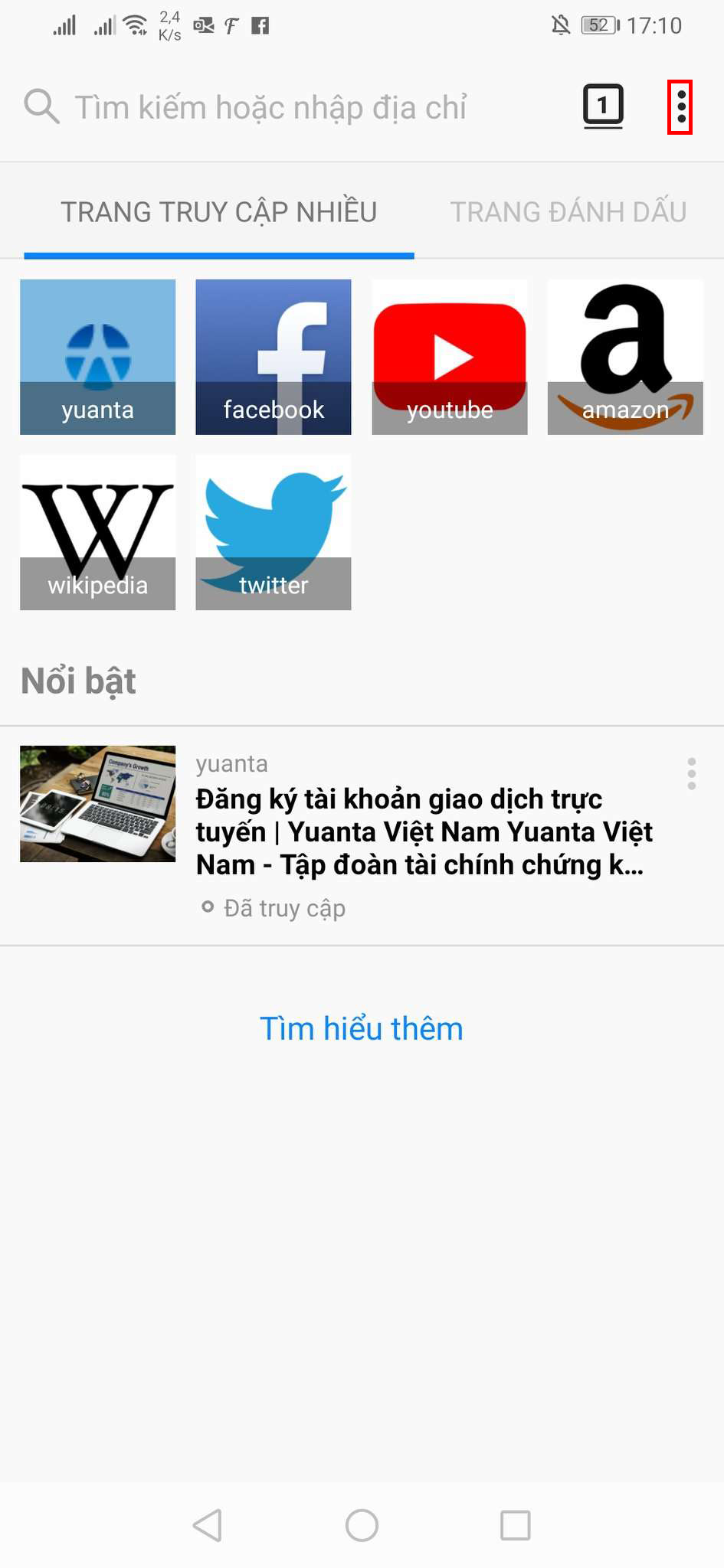This screenshot has height=1568, width=724.
Task: Open the facebook top site tile
Action: 274,357
